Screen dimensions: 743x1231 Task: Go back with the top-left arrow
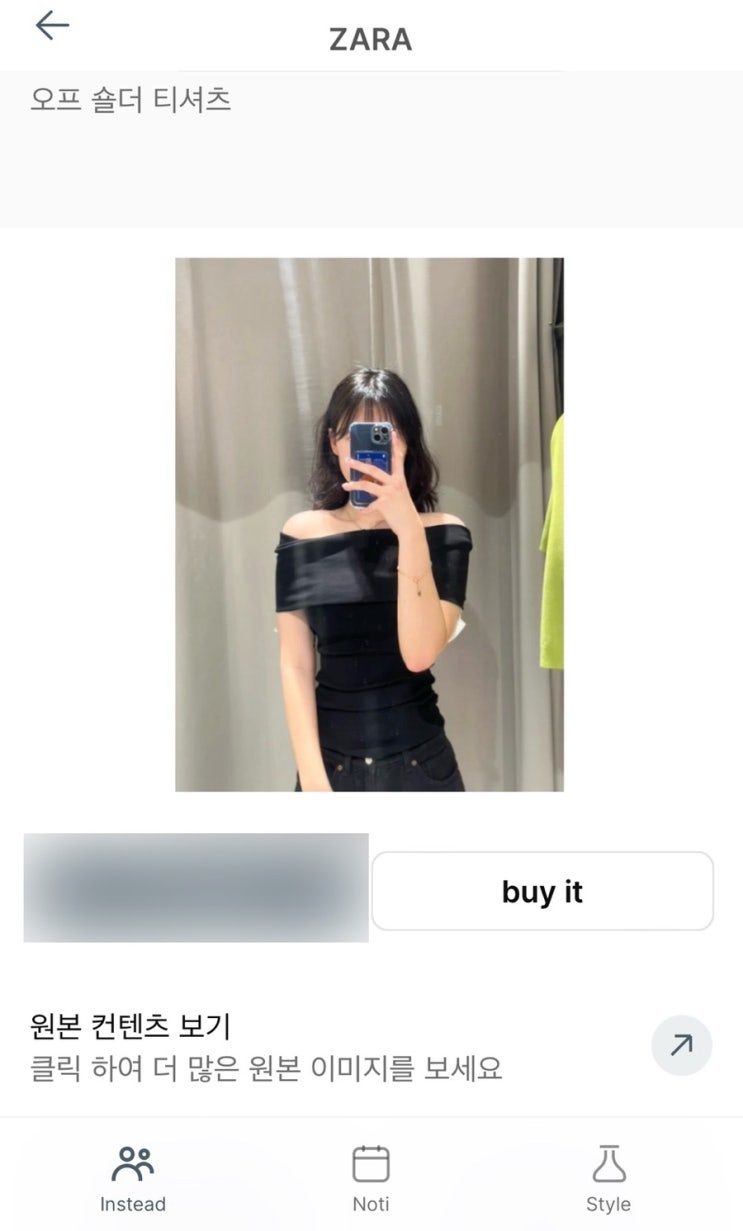click(52, 26)
